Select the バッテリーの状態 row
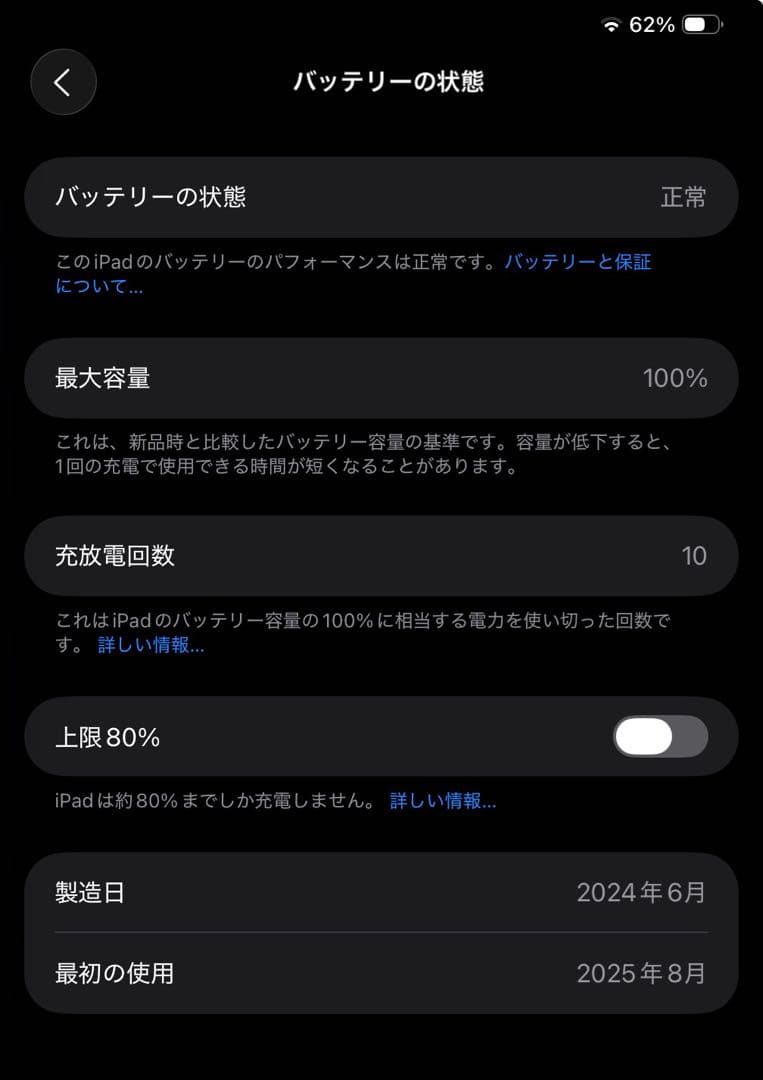This screenshot has height=1080, width=763. (x=380, y=197)
